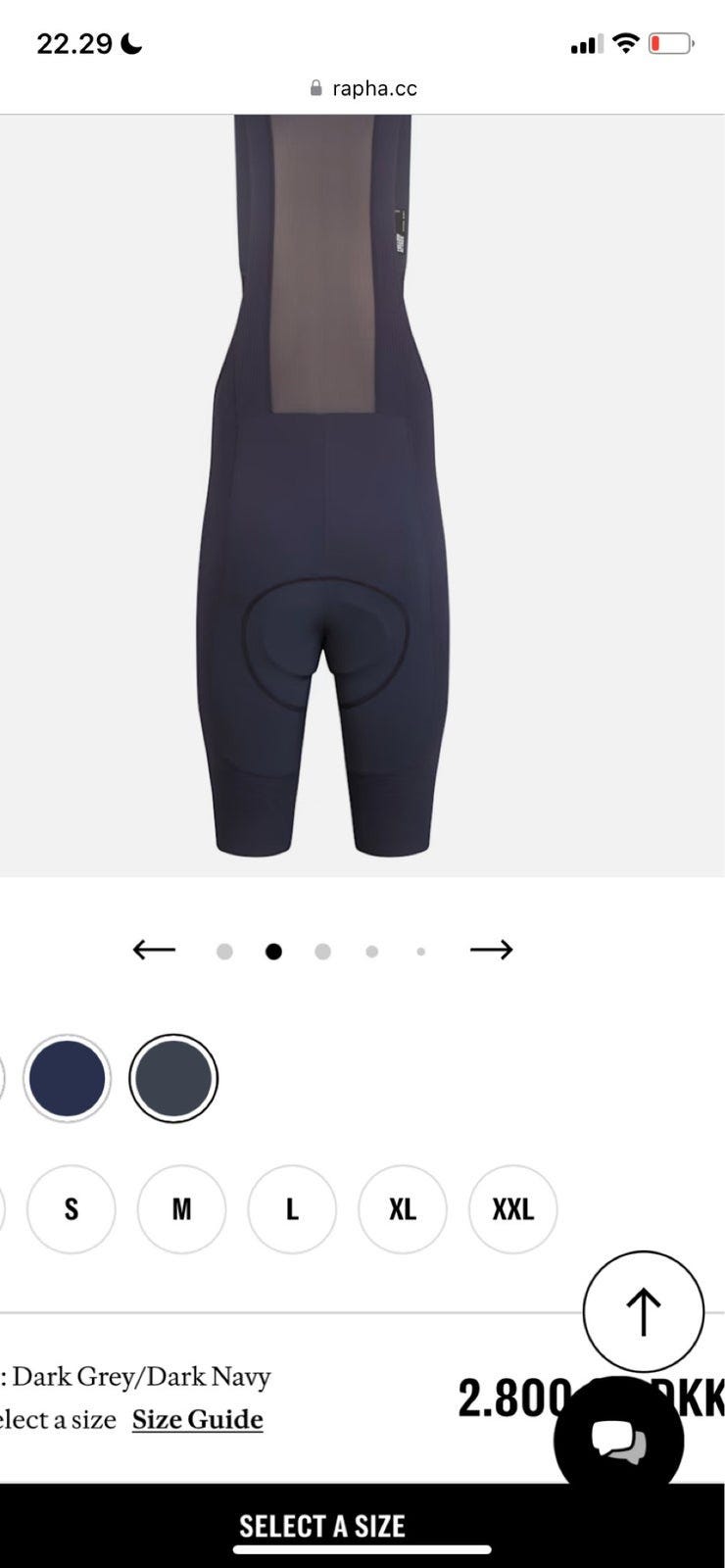Show the previous product image
Screen dimensions: 725x1568
click(154, 950)
